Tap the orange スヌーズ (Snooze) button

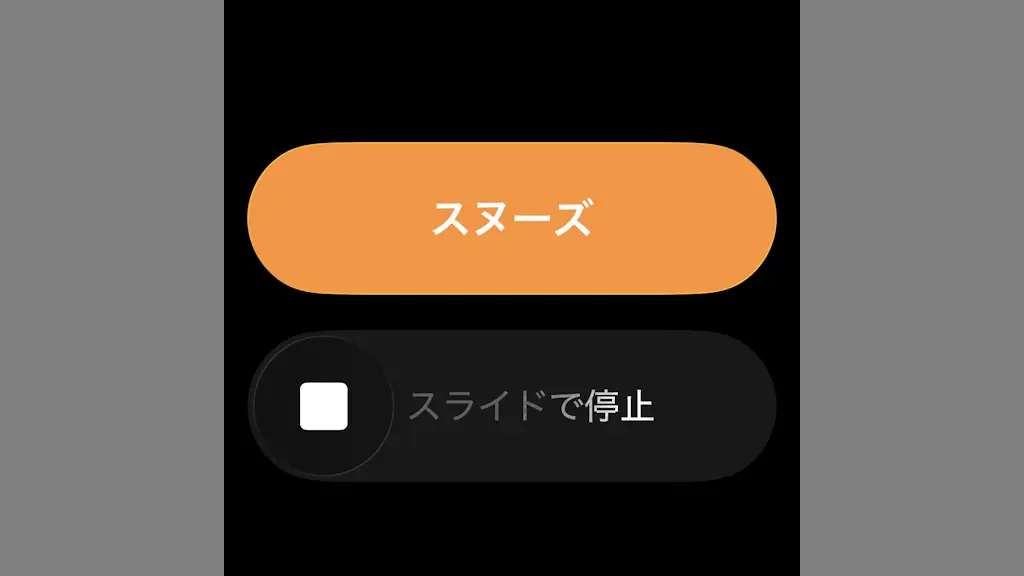point(512,218)
